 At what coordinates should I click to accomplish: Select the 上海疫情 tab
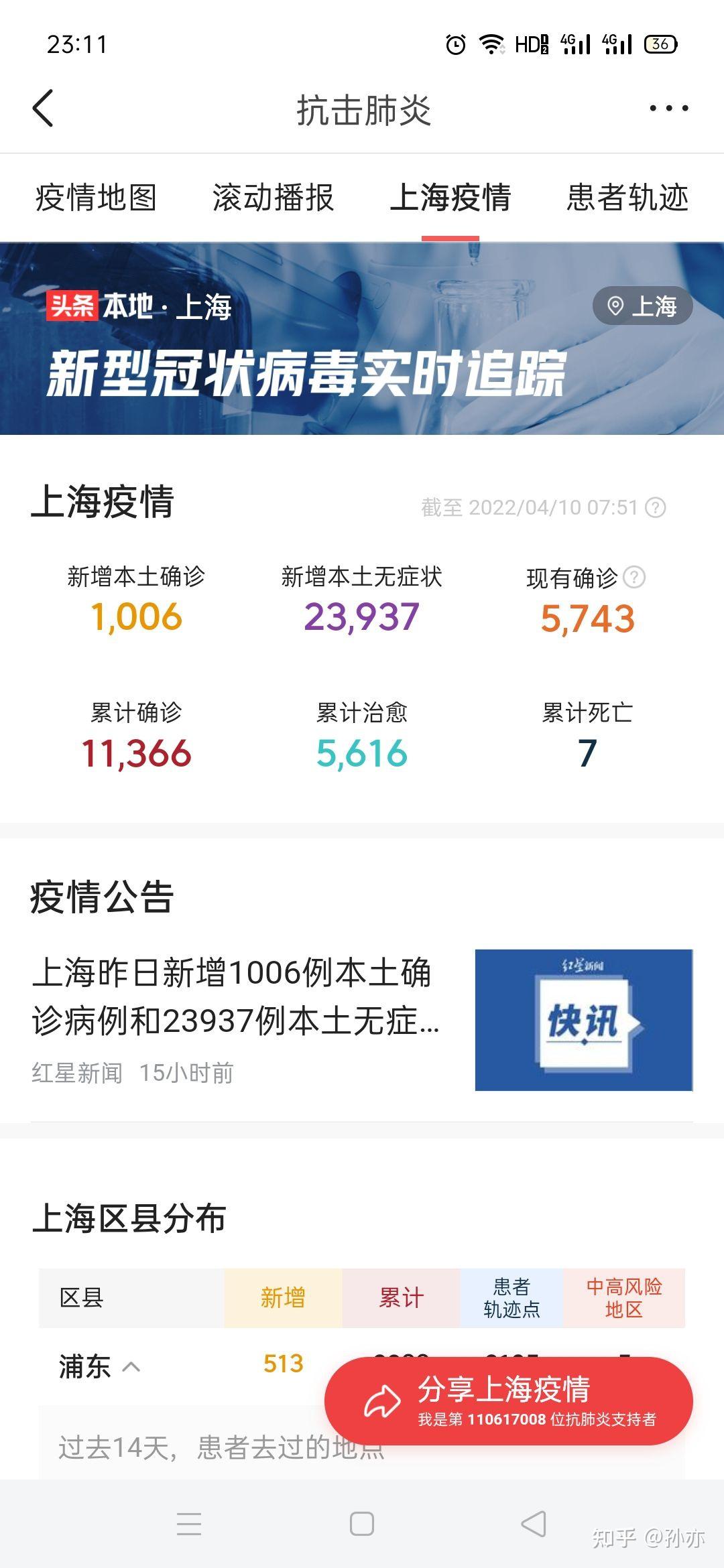[450, 198]
